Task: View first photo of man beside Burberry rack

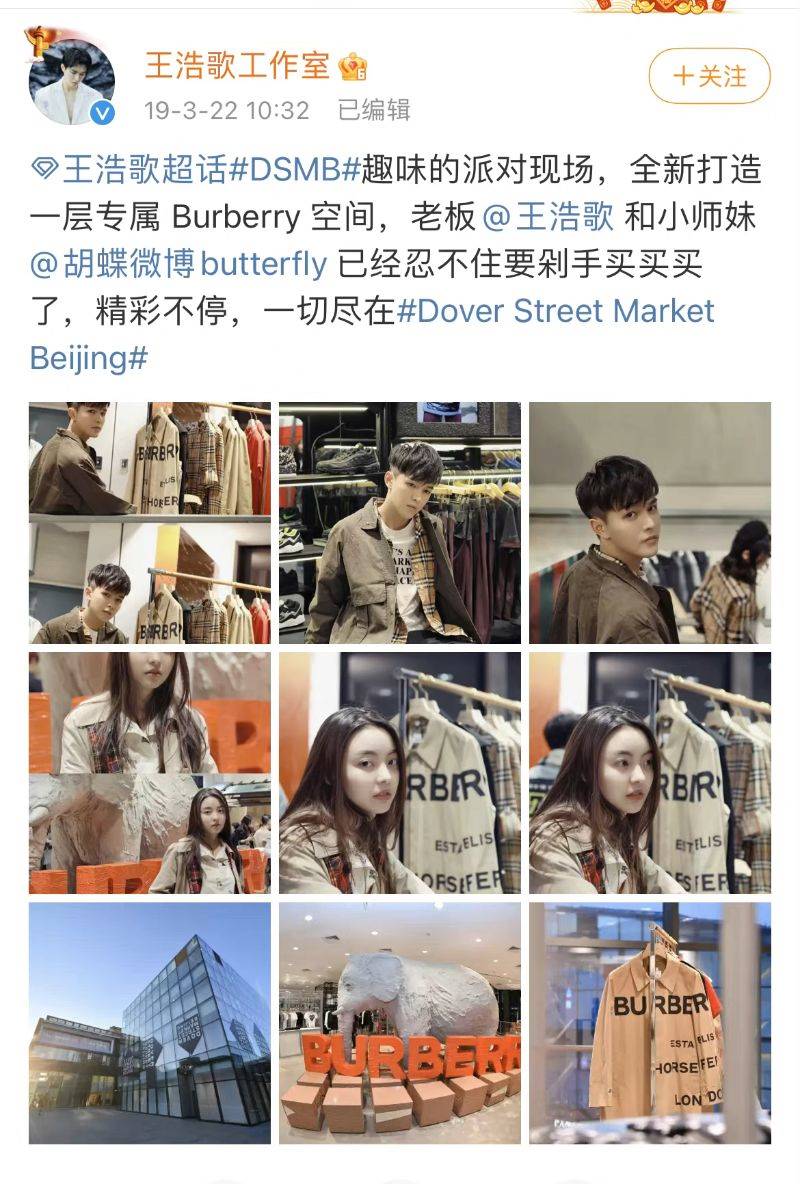Action: 149,522
